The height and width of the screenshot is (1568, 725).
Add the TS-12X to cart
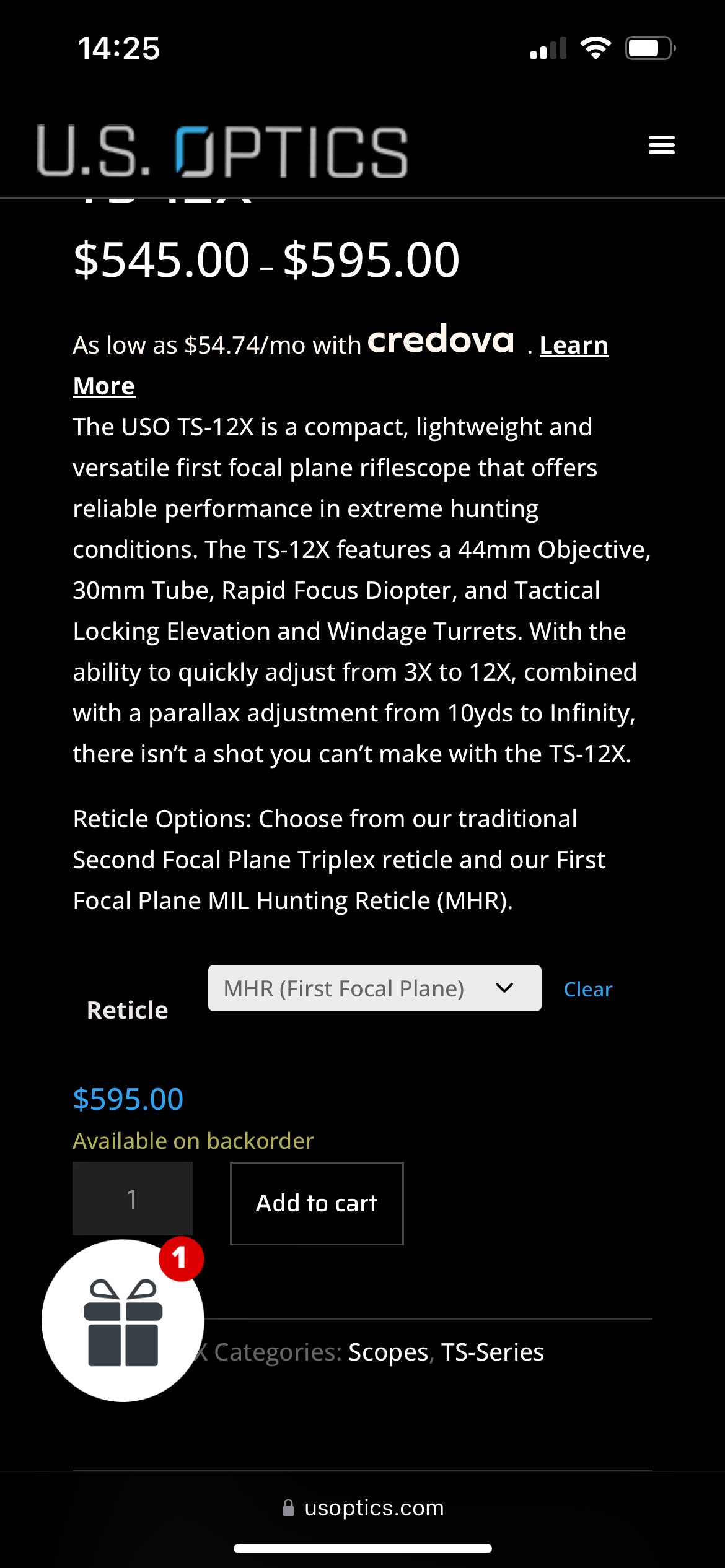click(x=317, y=1203)
